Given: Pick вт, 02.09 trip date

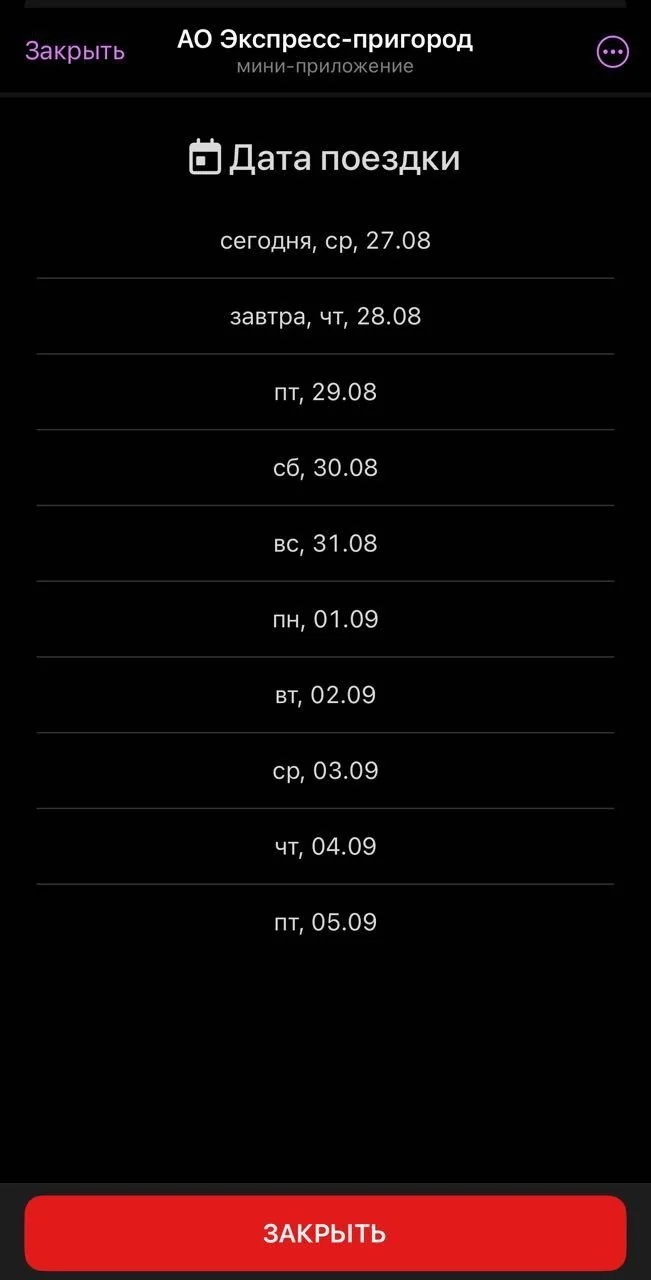Looking at the screenshot, I should click(325, 695).
